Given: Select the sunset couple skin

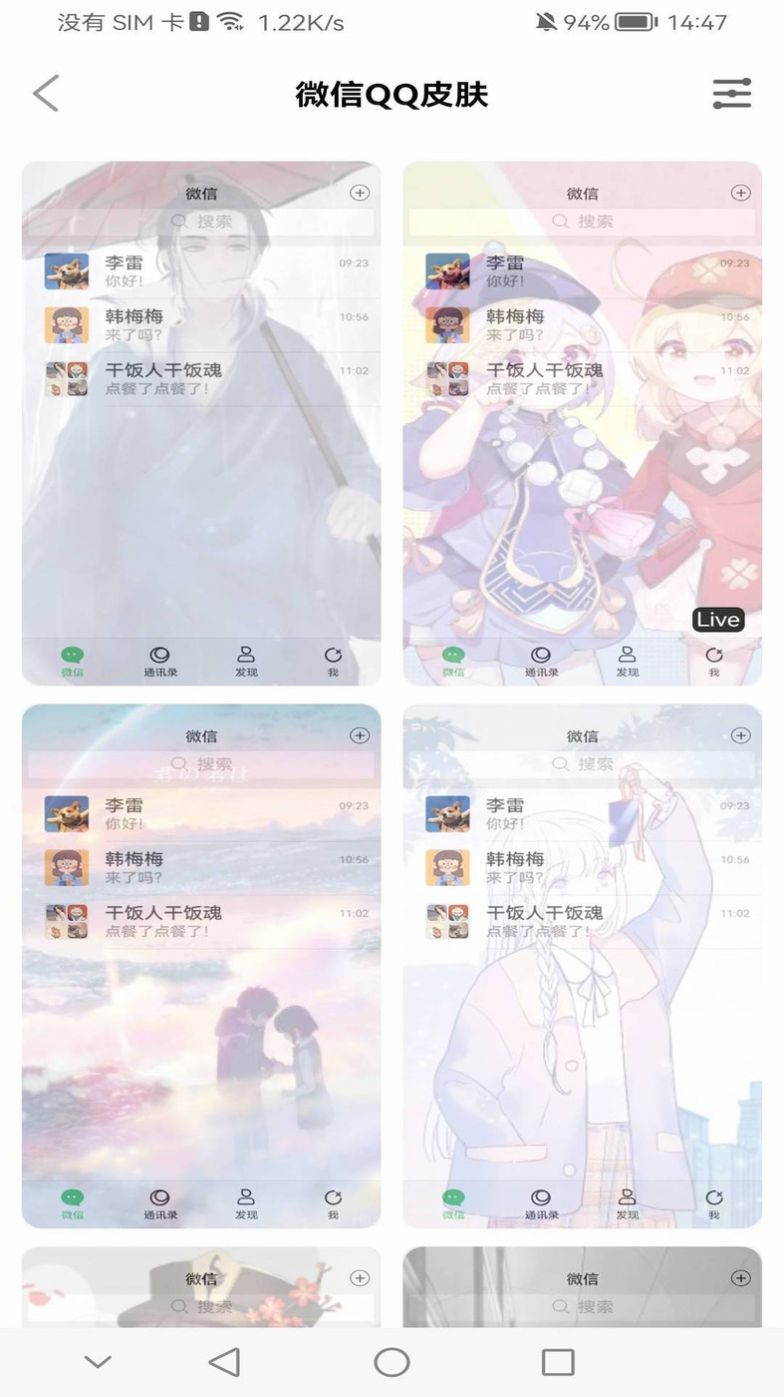Looking at the screenshot, I should point(201,965).
